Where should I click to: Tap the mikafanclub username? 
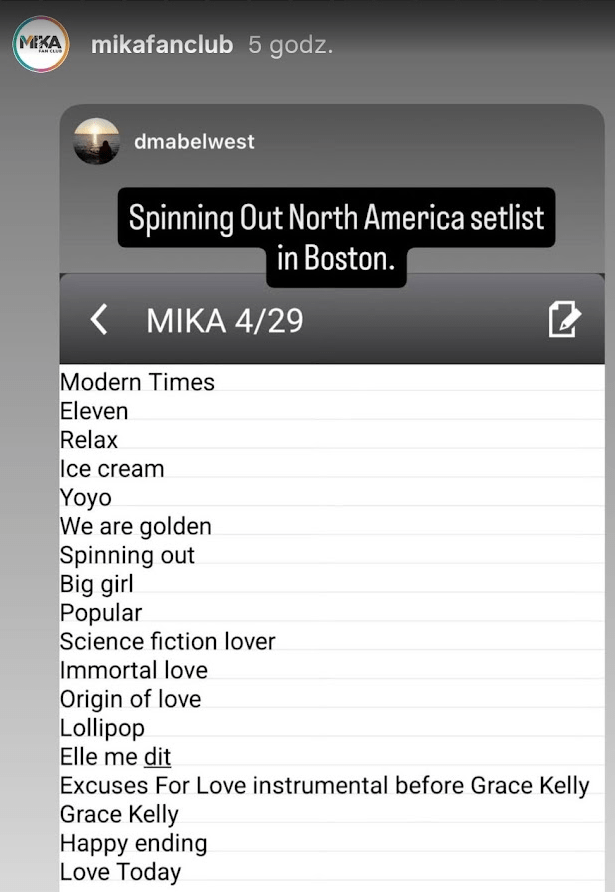point(162,45)
